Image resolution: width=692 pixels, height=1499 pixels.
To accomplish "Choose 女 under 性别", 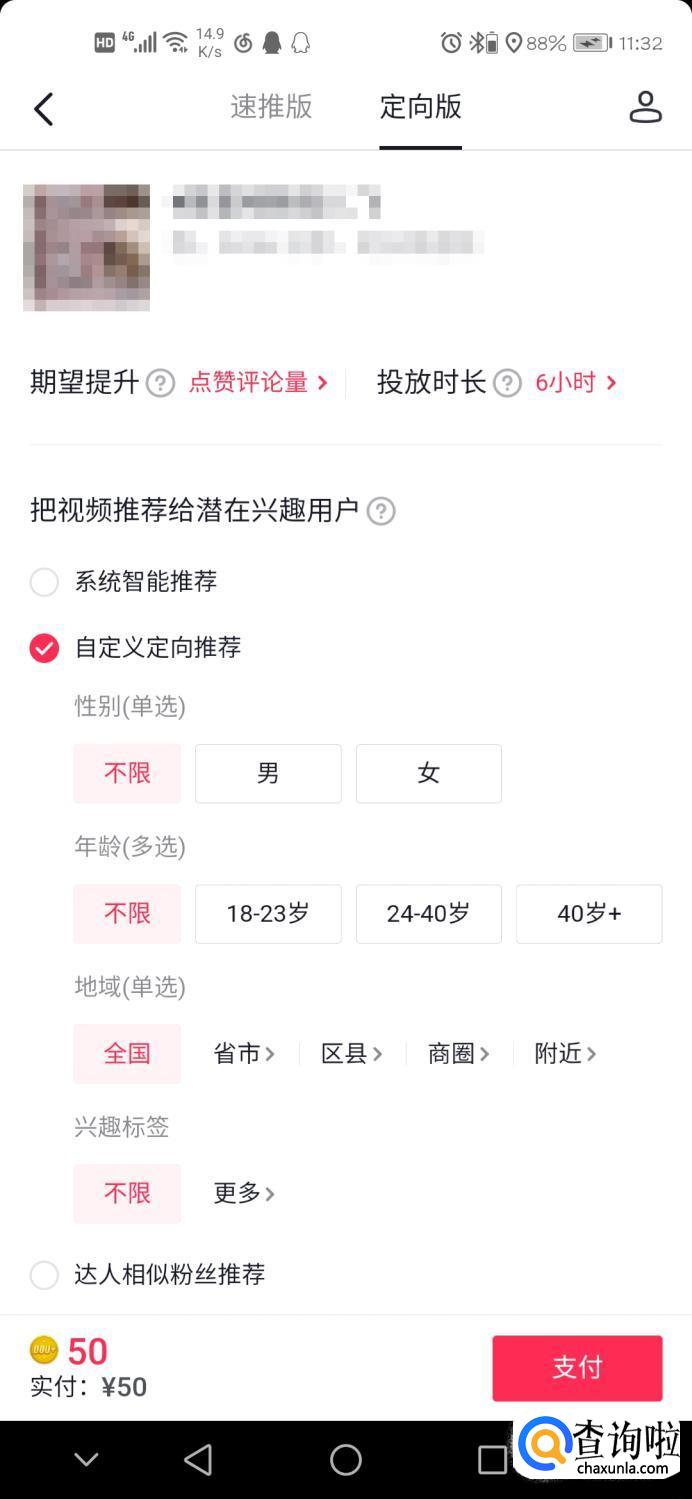I will pos(429,773).
